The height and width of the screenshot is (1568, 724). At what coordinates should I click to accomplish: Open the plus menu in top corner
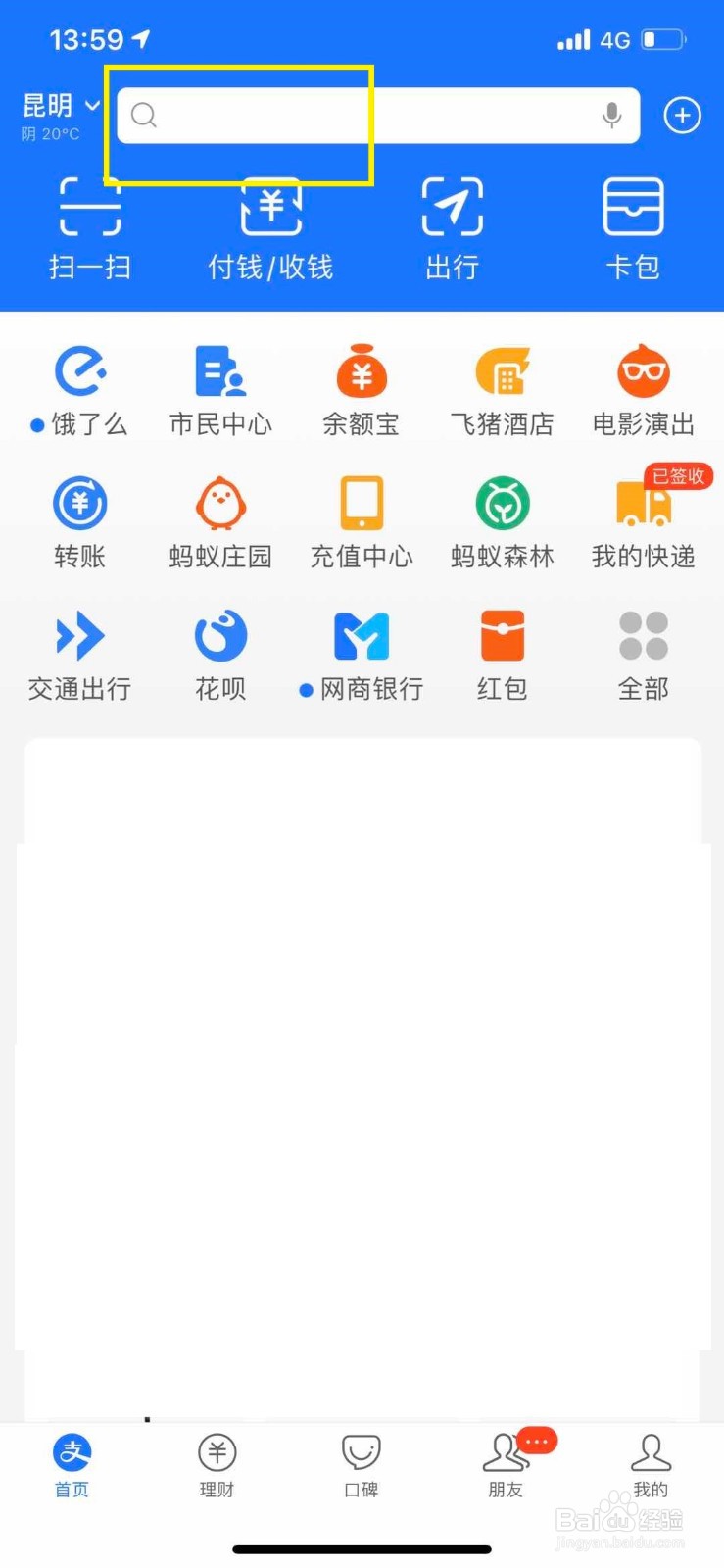tap(682, 115)
